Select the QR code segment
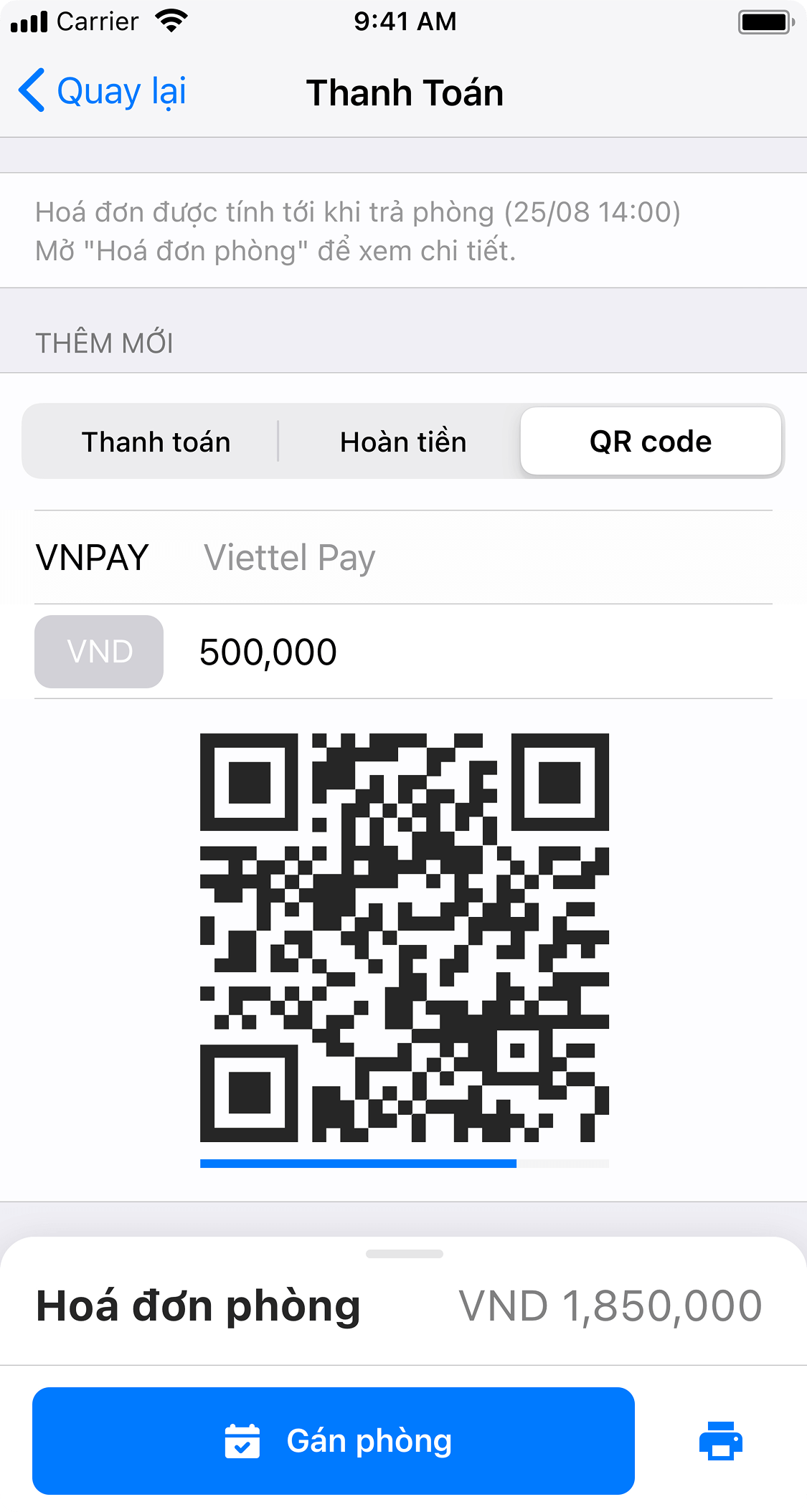 pyautogui.click(x=651, y=442)
